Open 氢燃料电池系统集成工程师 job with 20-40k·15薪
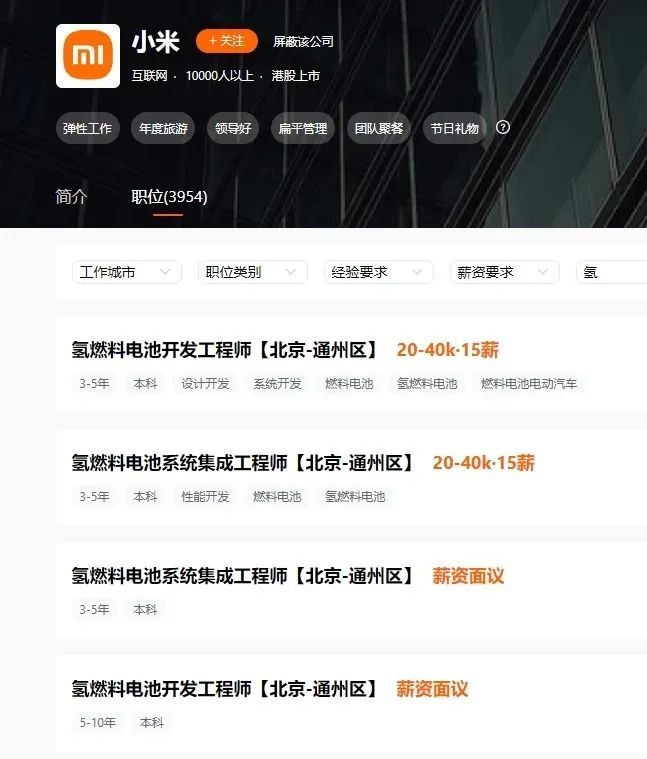 tap(242, 463)
